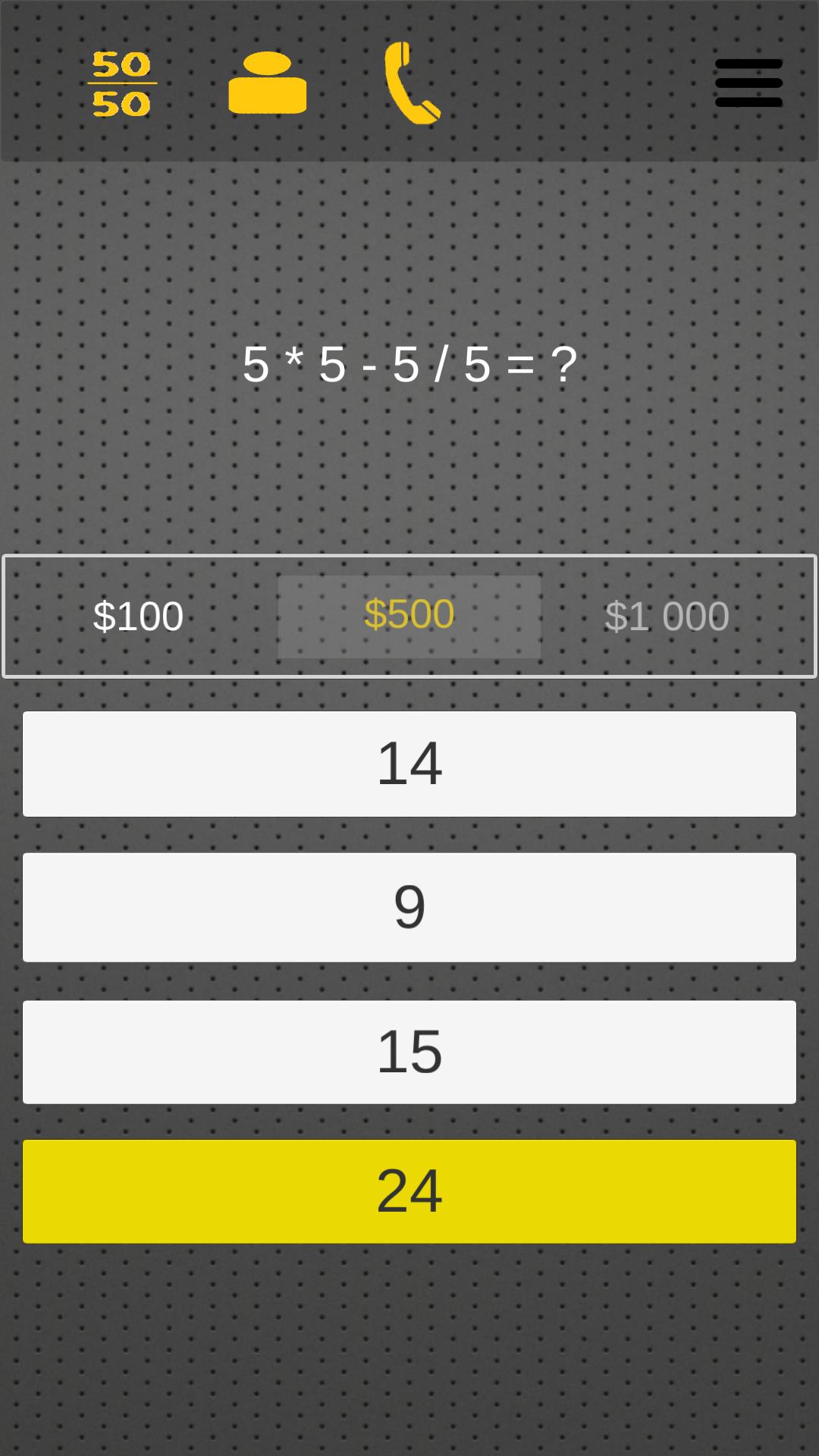This screenshot has width=819, height=1456.
Task: Choose answer 14
Action: pyautogui.click(x=409, y=764)
